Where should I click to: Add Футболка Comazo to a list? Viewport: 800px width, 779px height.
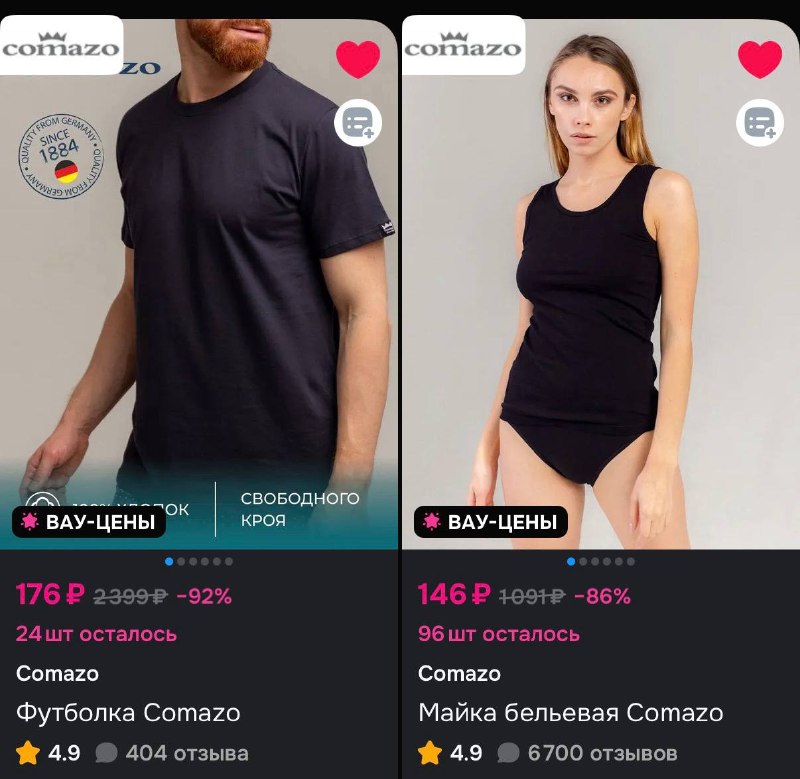pos(358,123)
